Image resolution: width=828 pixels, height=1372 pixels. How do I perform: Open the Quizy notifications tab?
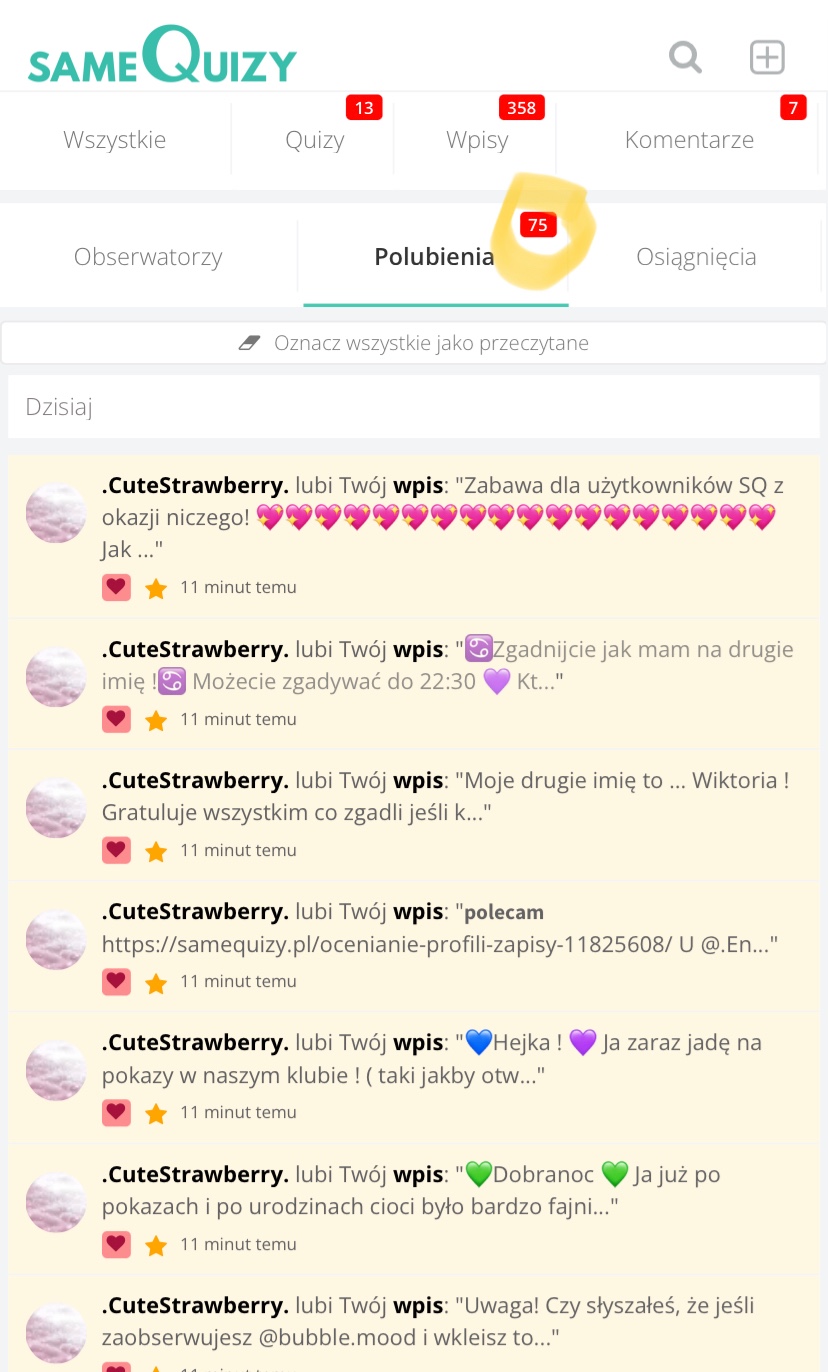pyautogui.click(x=315, y=140)
